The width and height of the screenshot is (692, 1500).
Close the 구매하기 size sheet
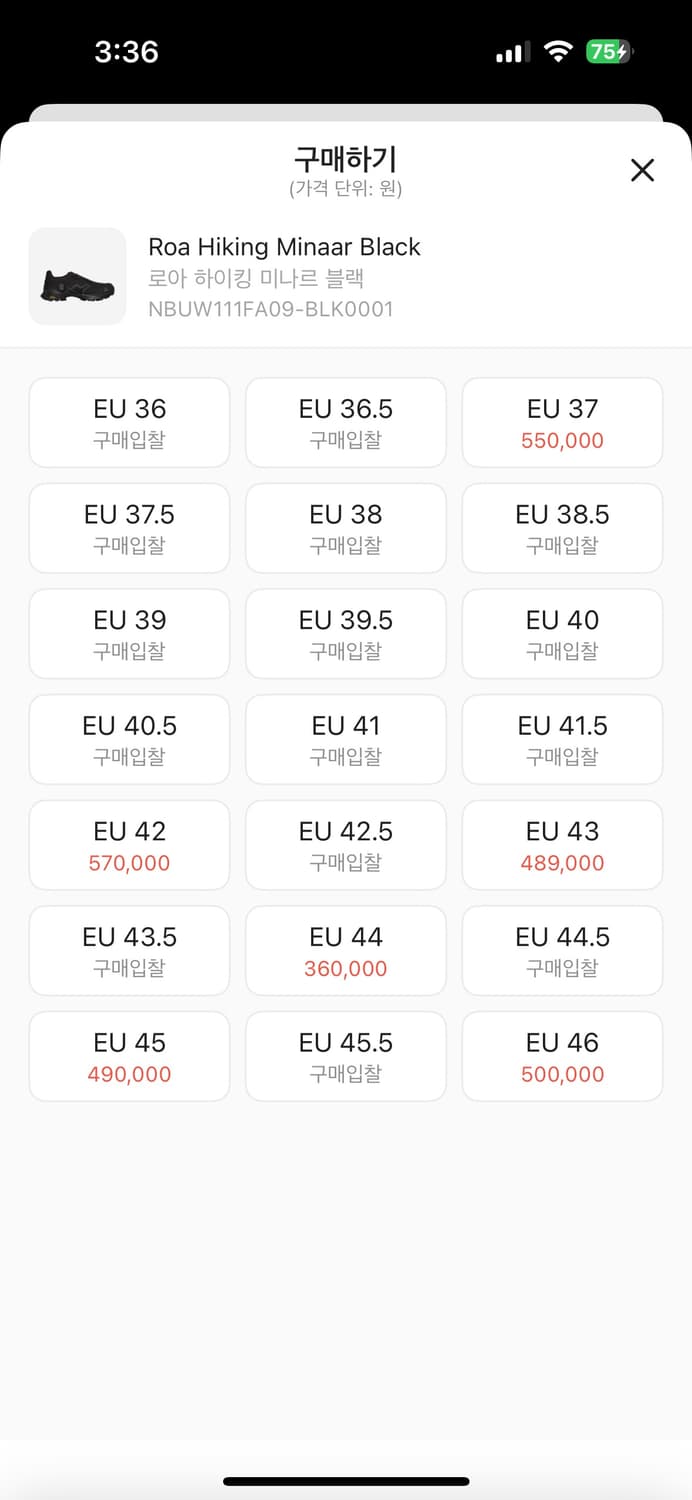[642, 170]
